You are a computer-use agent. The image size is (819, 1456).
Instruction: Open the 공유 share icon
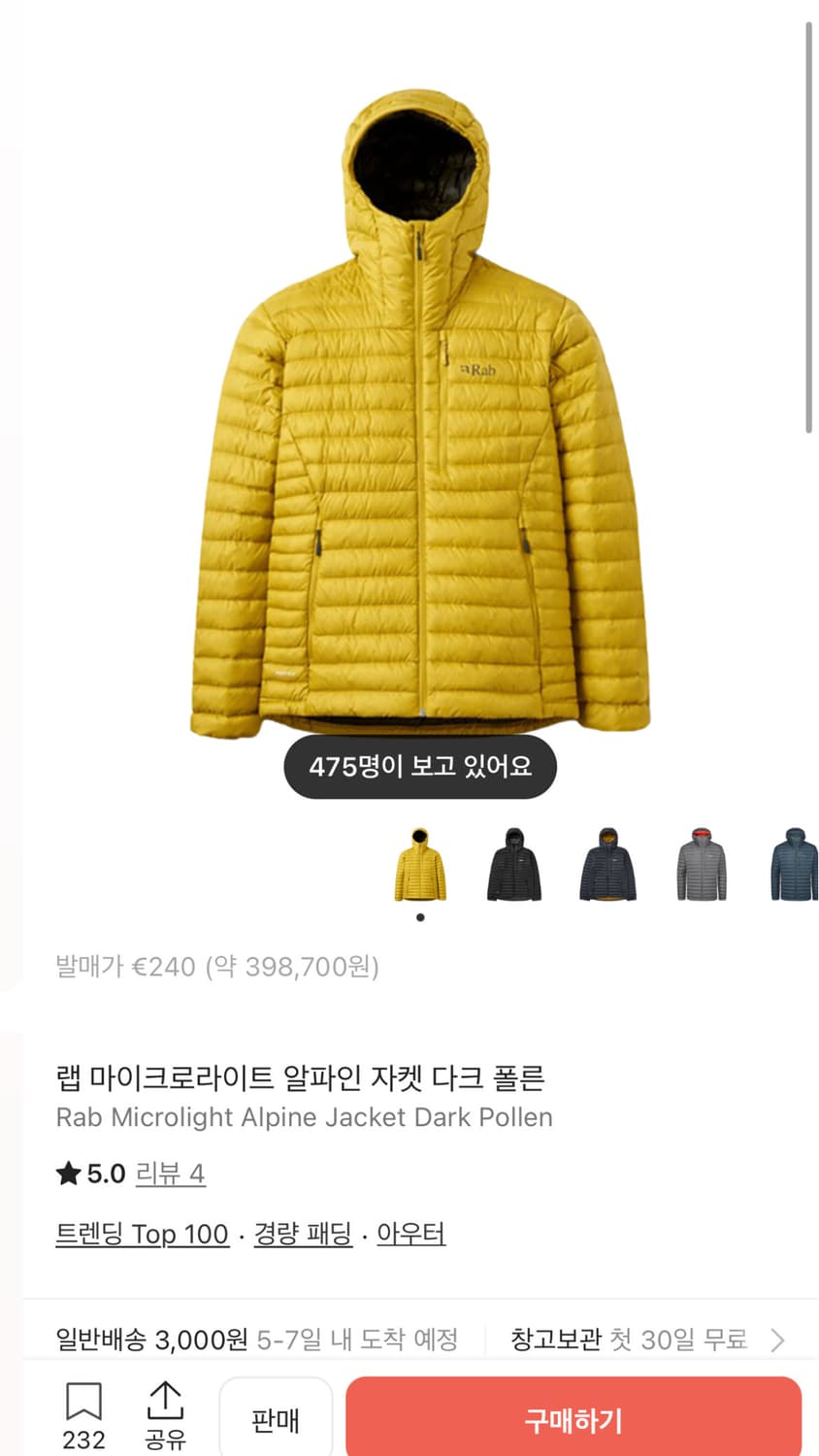(x=166, y=1413)
